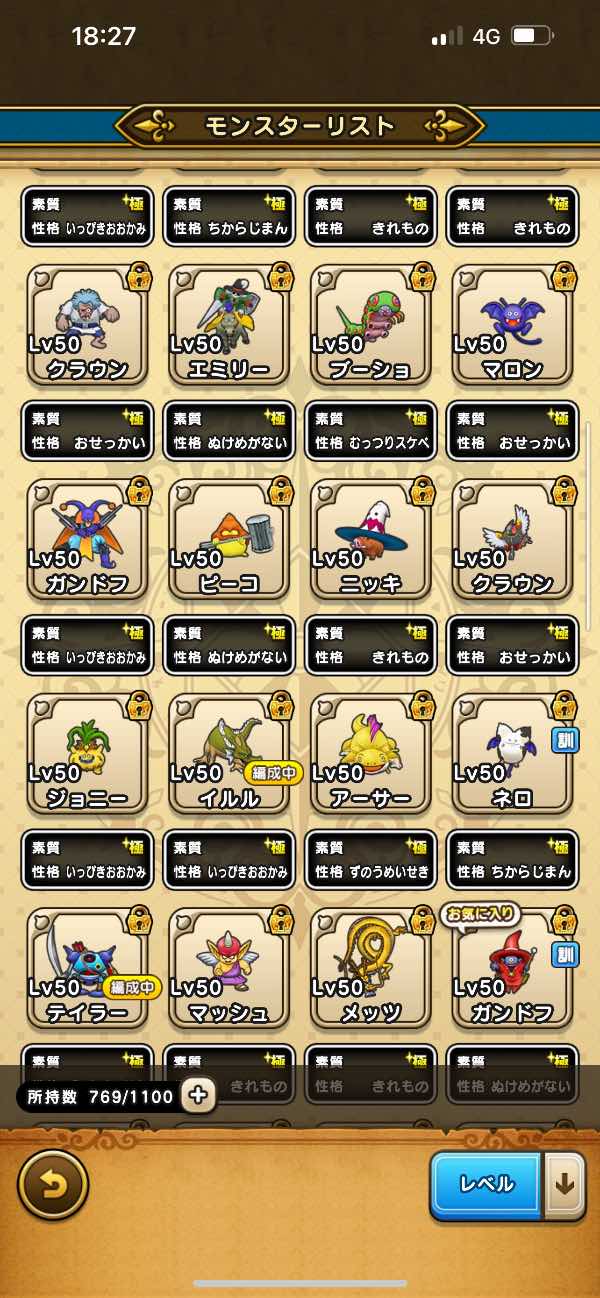Tap the plus to expand 所持数 capacity
Viewport: 600px width, 1298px height.
[x=199, y=1096]
